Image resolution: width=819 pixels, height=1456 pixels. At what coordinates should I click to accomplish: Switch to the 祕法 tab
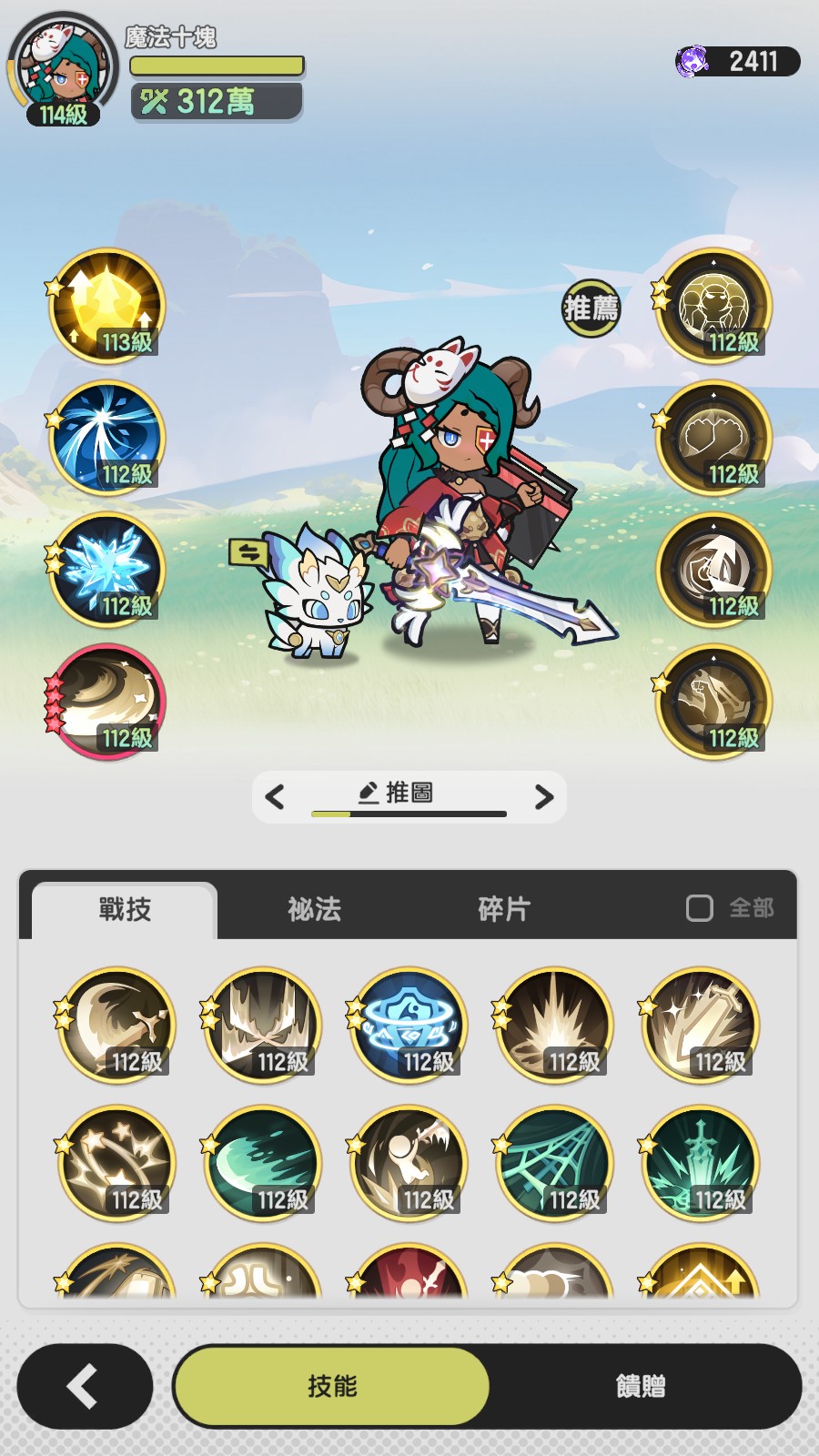click(314, 909)
